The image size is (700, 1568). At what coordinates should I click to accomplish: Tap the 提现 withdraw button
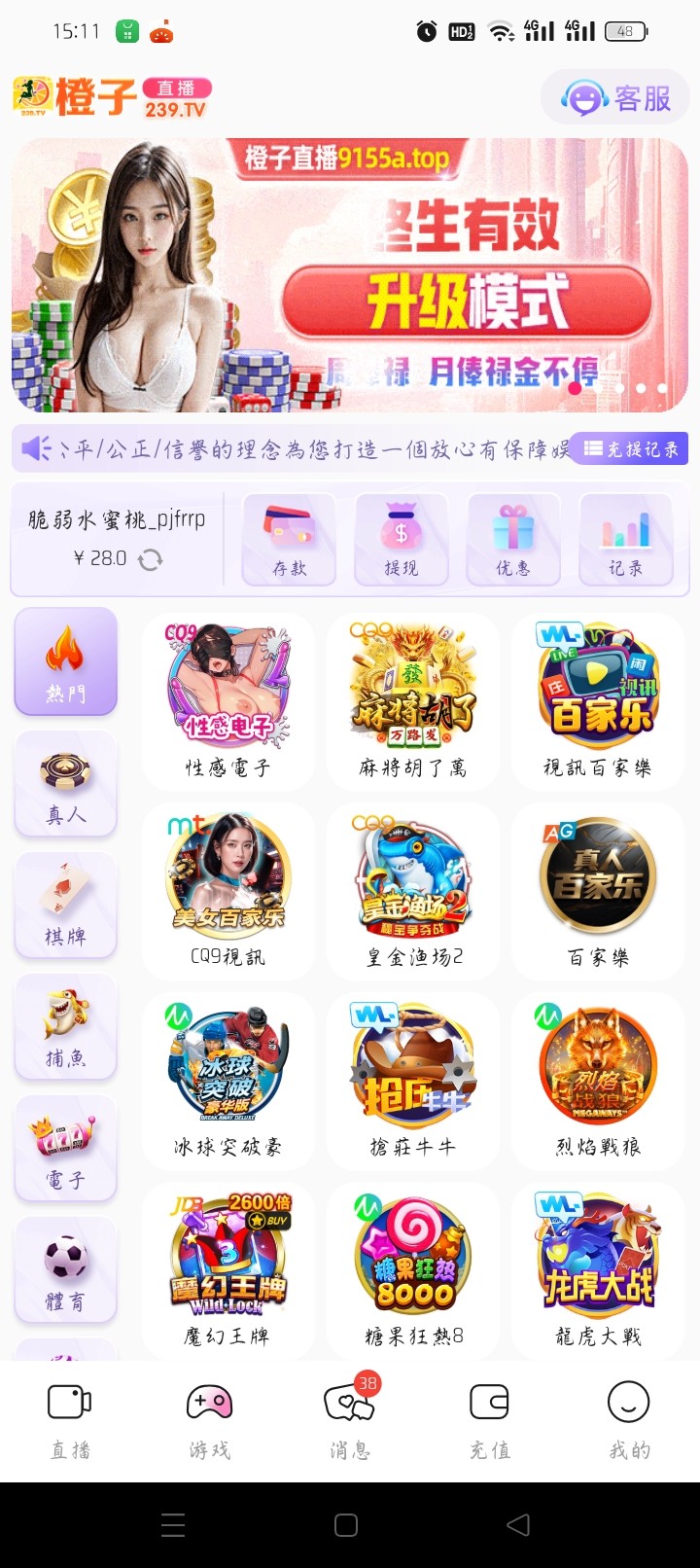(x=401, y=539)
